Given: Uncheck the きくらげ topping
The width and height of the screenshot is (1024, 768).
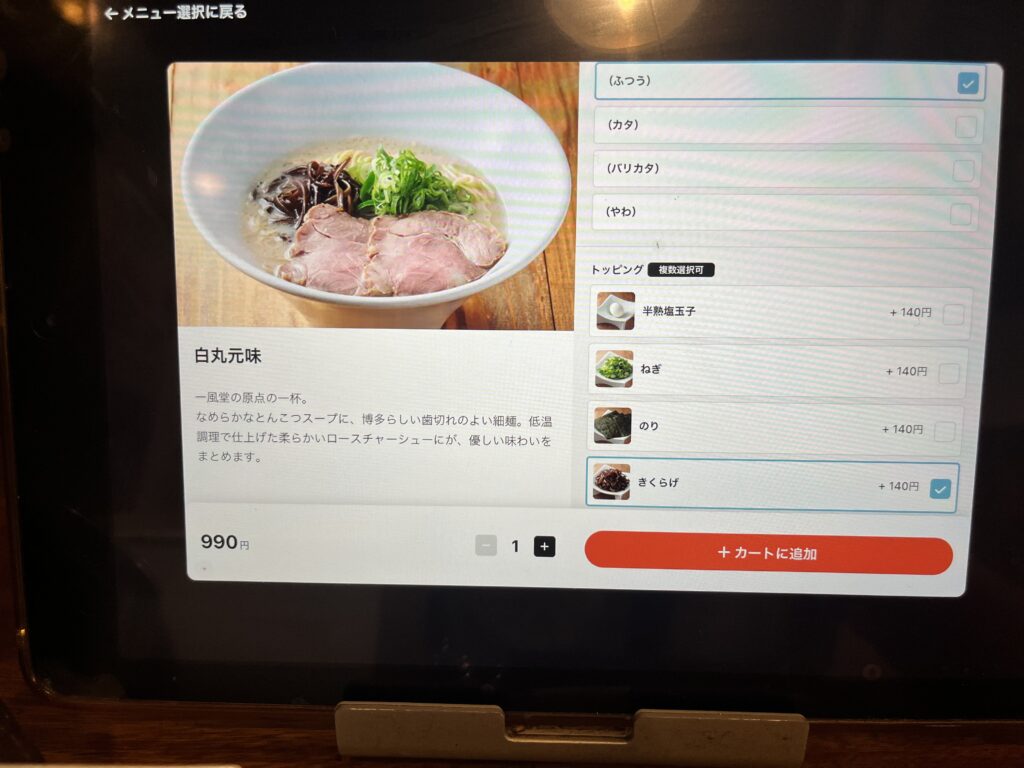Looking at the screenshot, I should click(x=940, y=488).
